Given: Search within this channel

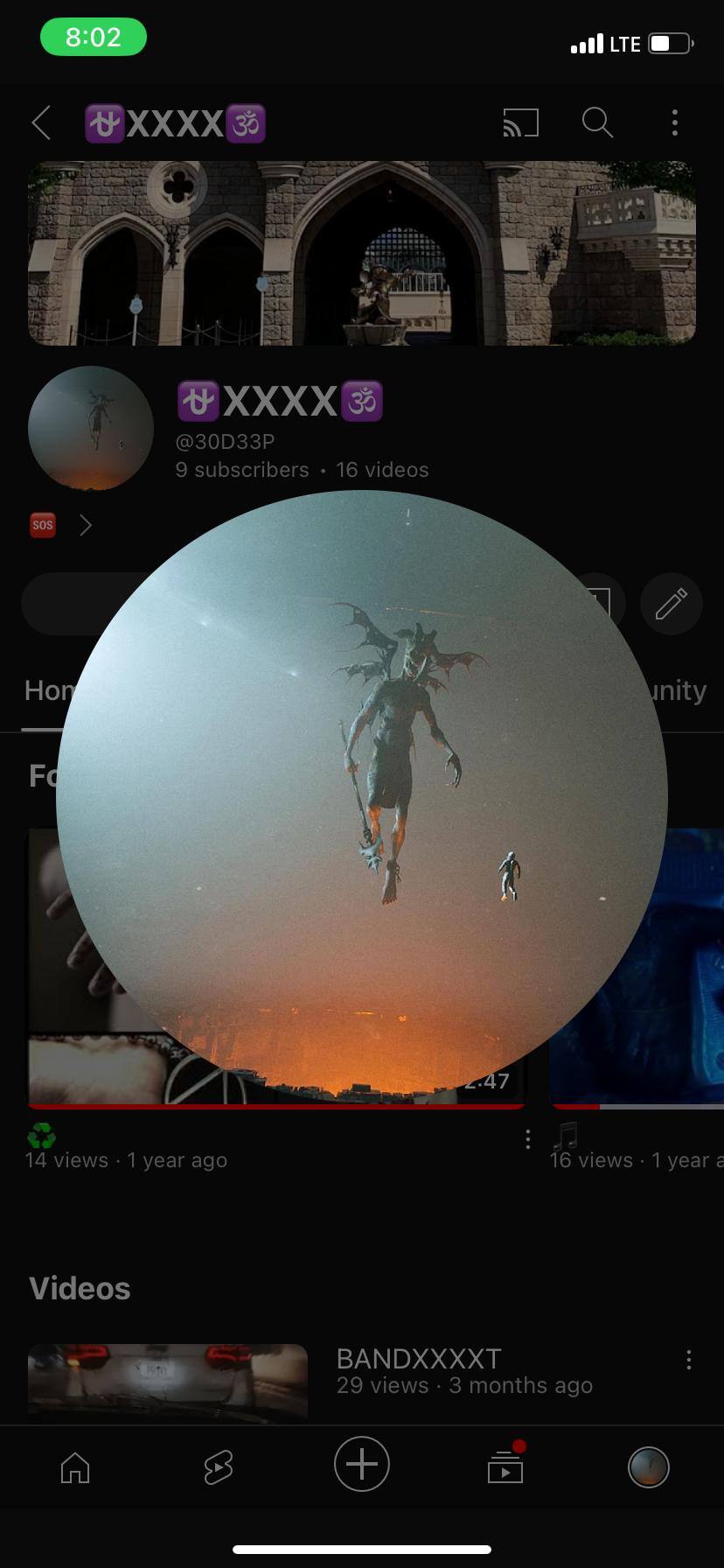Looking at the screenshot, I should (x=597, y=123).
